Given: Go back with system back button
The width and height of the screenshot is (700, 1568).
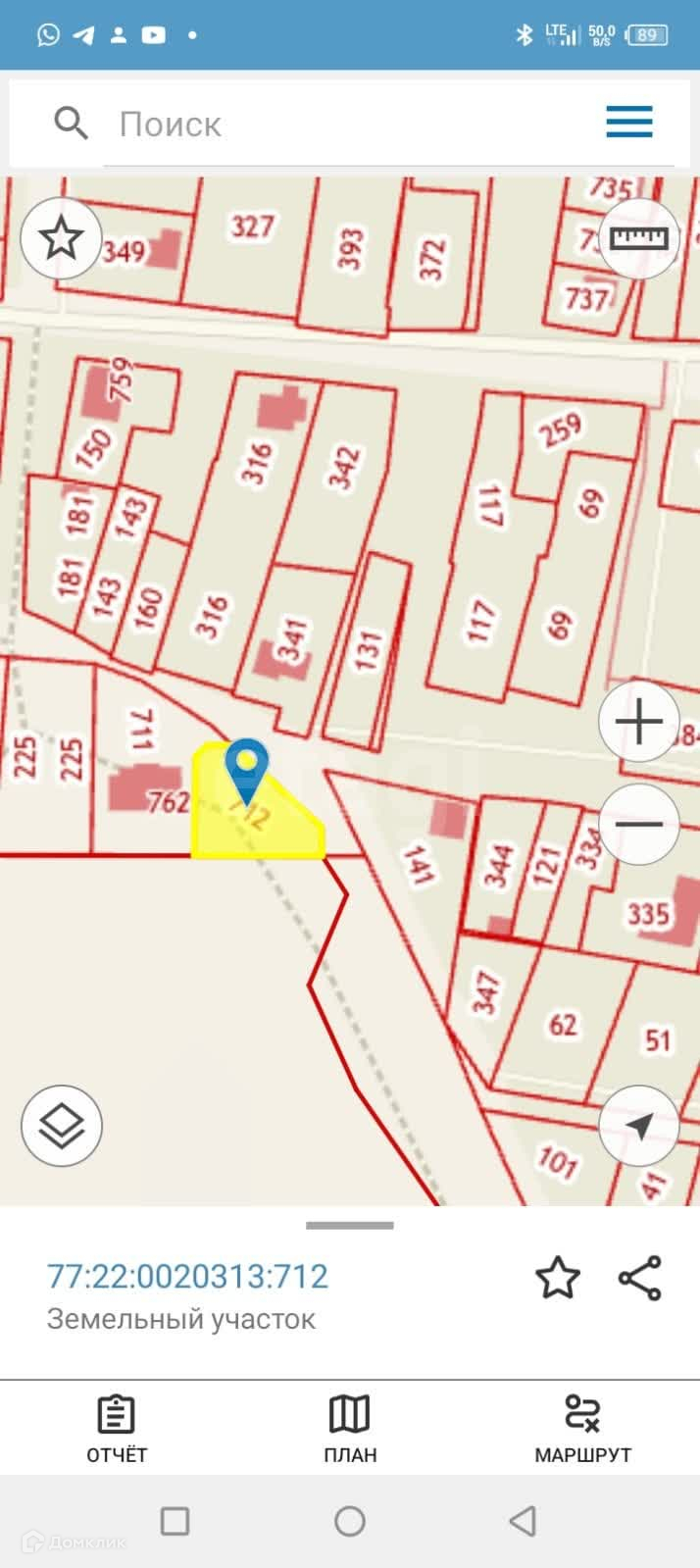Looking at the screenshot, I should click(x=523, y=1521).
